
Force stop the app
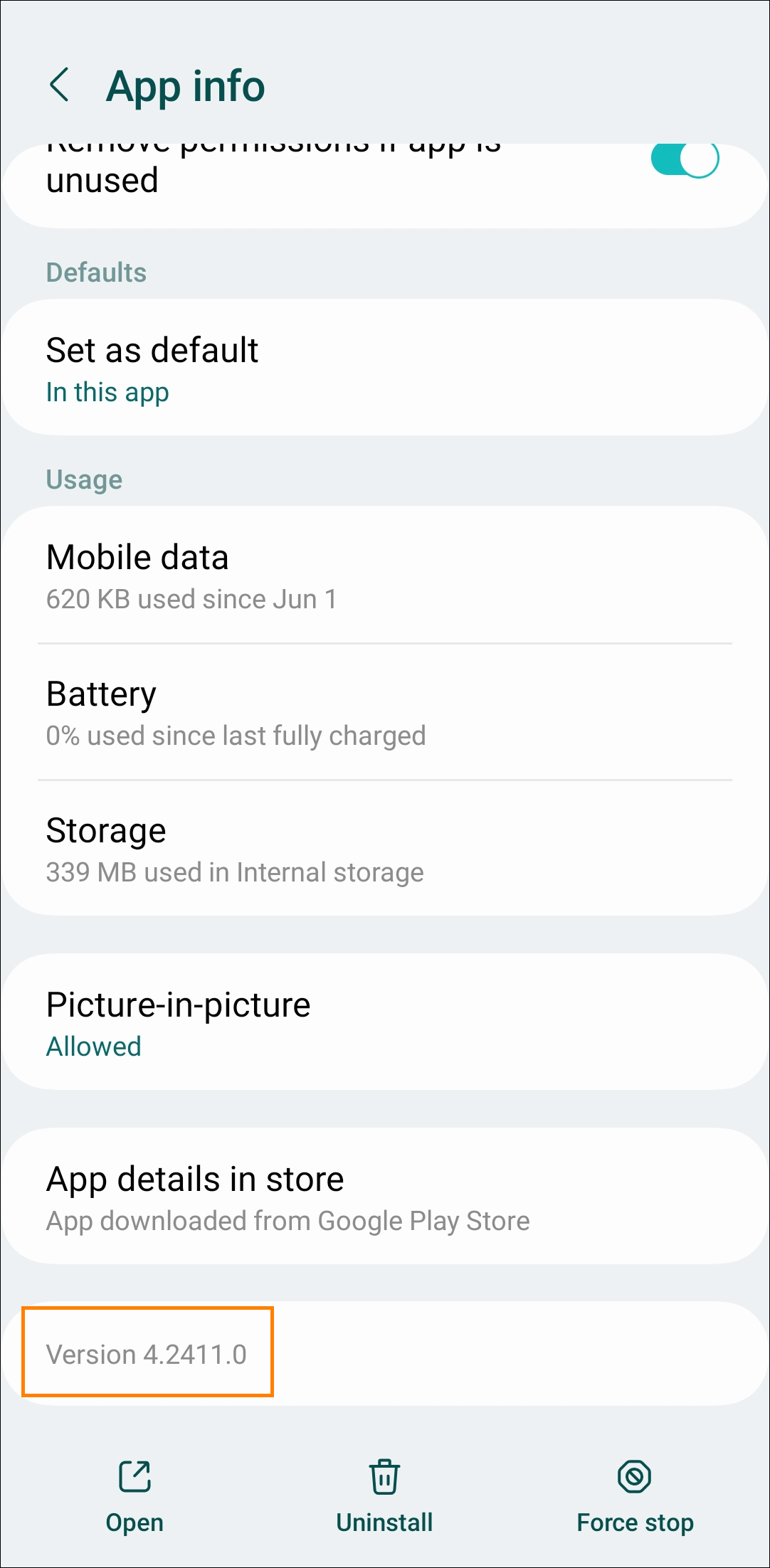point(635,1495)
